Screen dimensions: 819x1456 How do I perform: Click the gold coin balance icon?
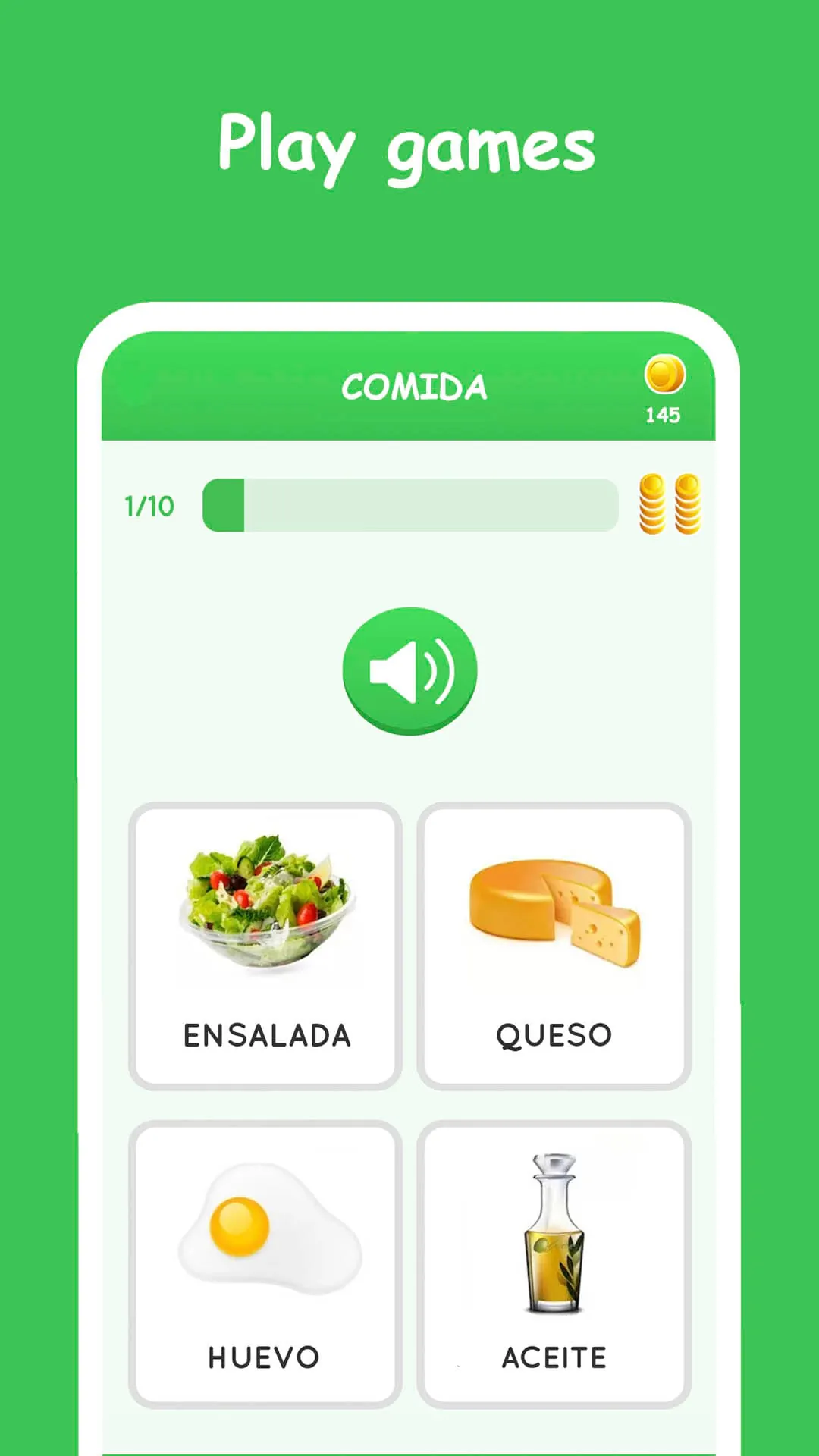point(664,375)
